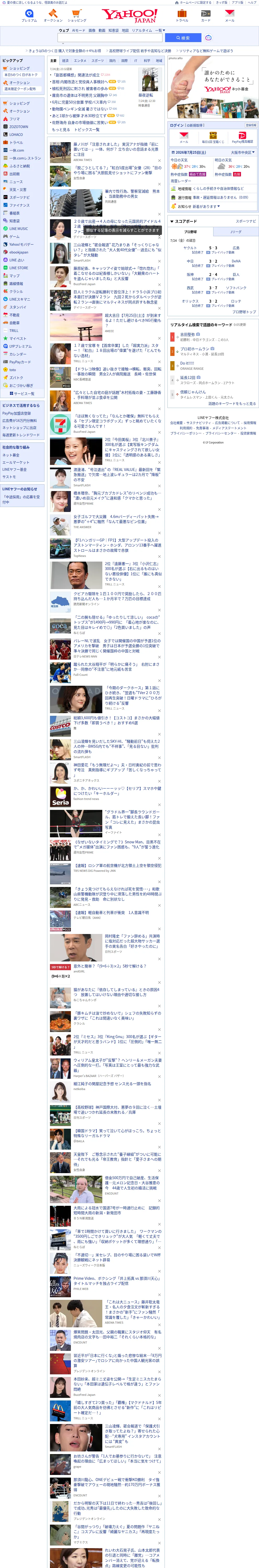Switch to the 経済 news tab
Image resolution: width=259 pixels, height=1568 pixels.
65,61
